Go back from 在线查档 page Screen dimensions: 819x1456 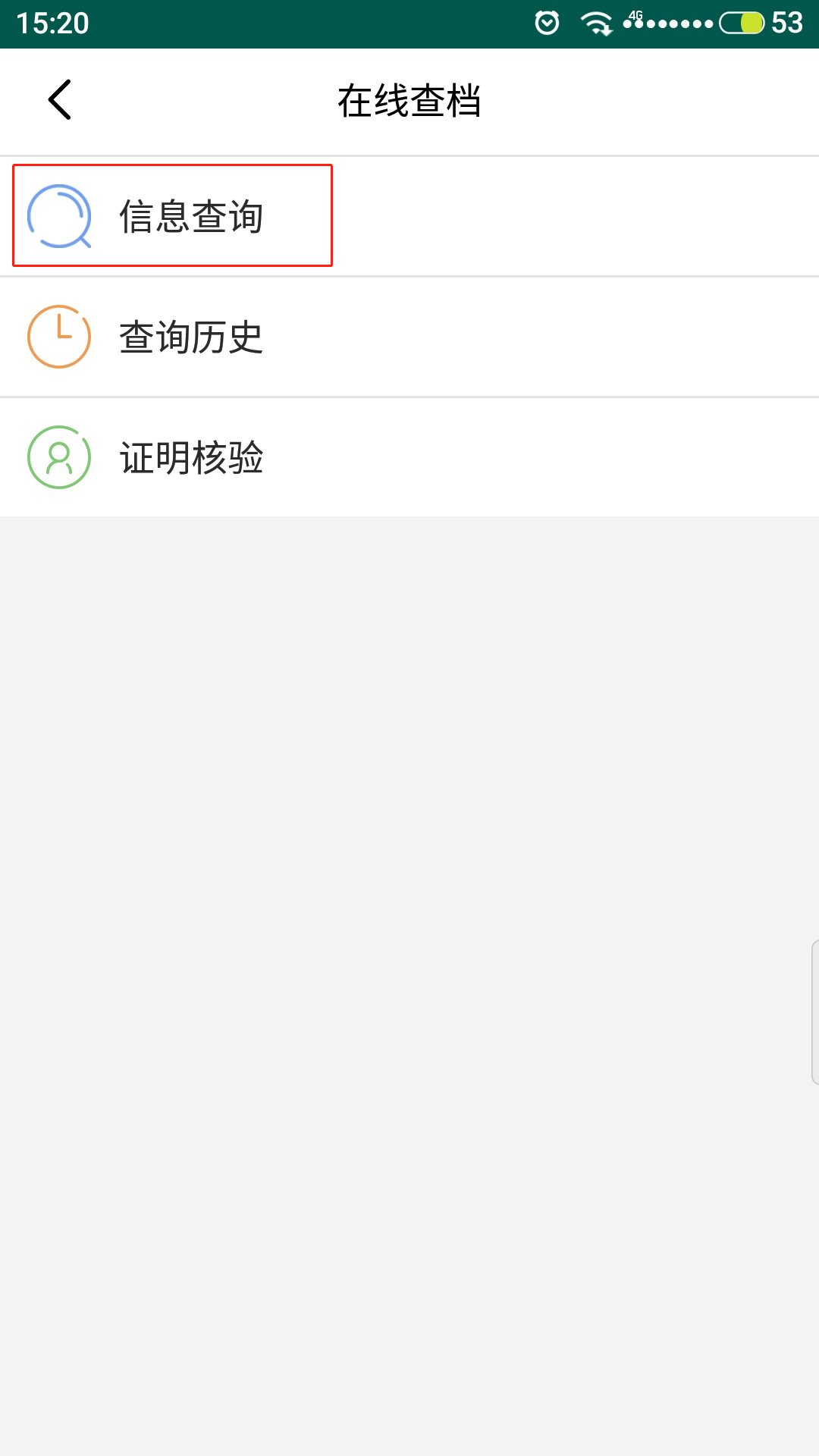59,100
